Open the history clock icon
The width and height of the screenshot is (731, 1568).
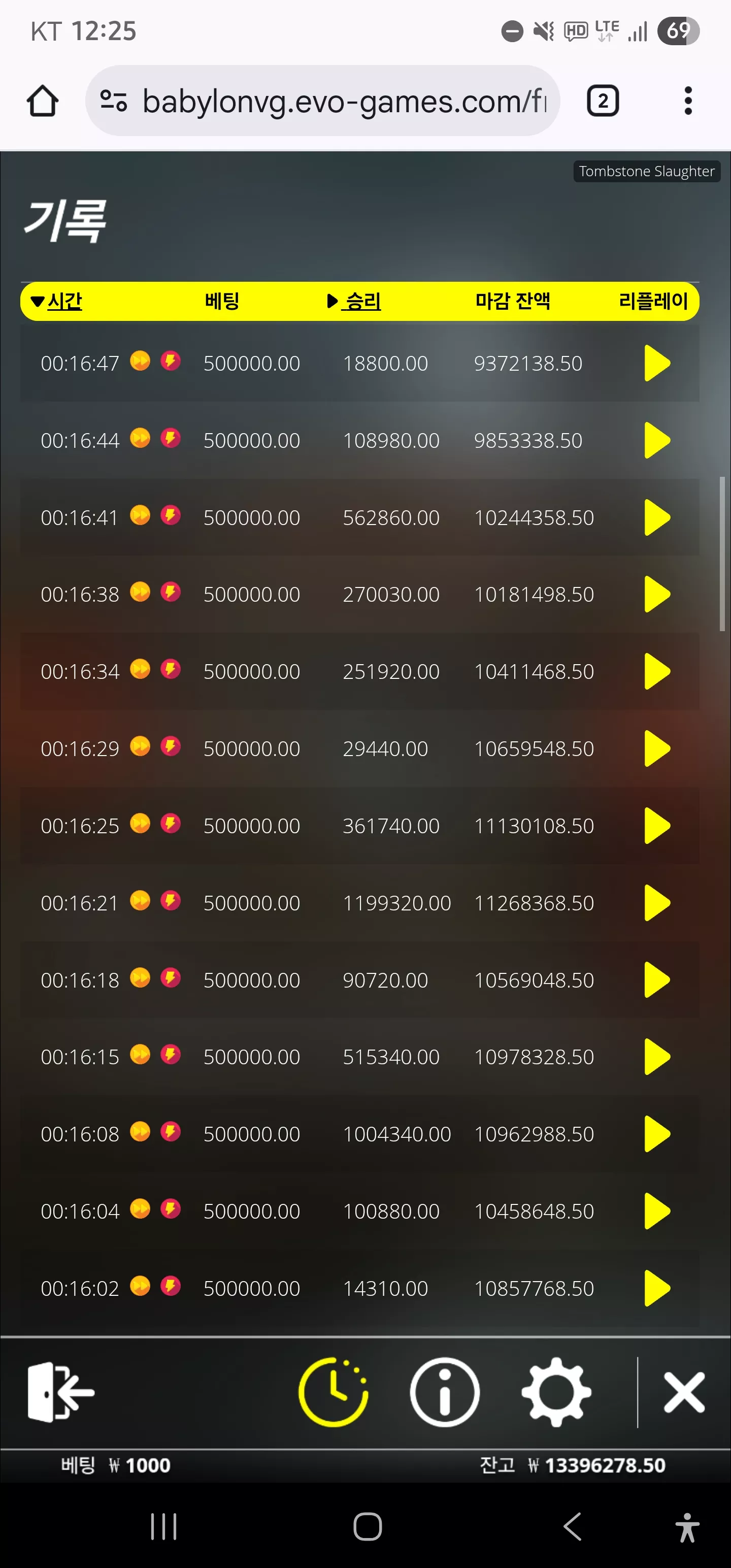(x=334, y=1392)
